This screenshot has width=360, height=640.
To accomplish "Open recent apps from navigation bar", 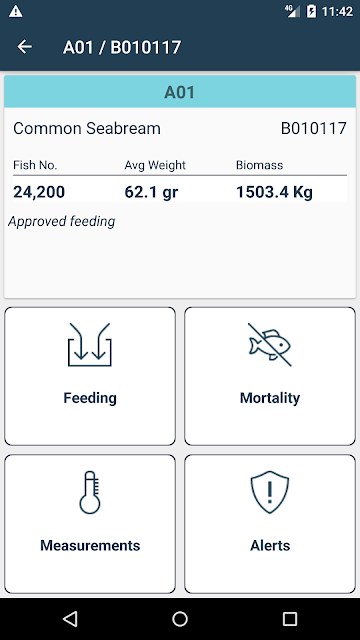I will 290,619.
